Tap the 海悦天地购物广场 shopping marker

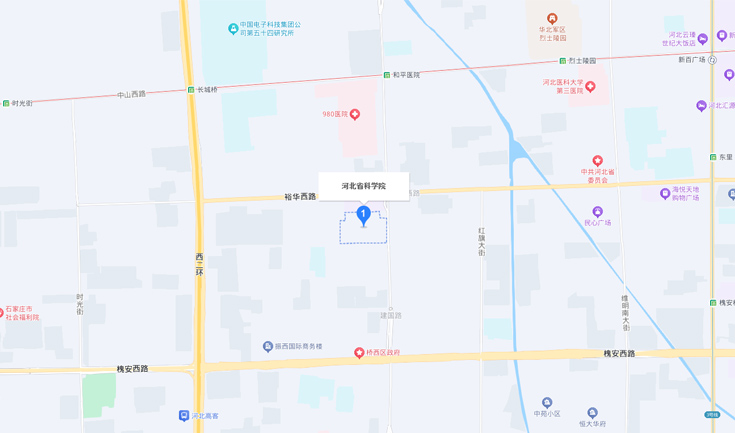click(665, 193)
